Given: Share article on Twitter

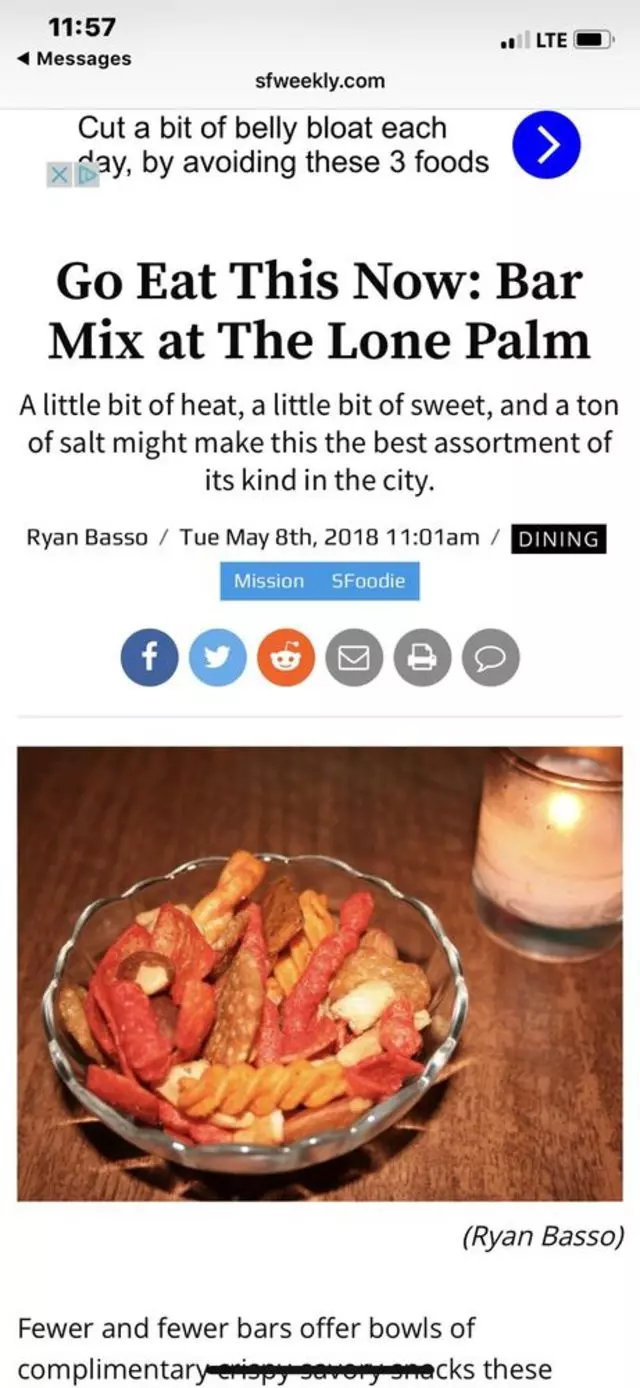Looking at the screenshot, I should (217, 657).
